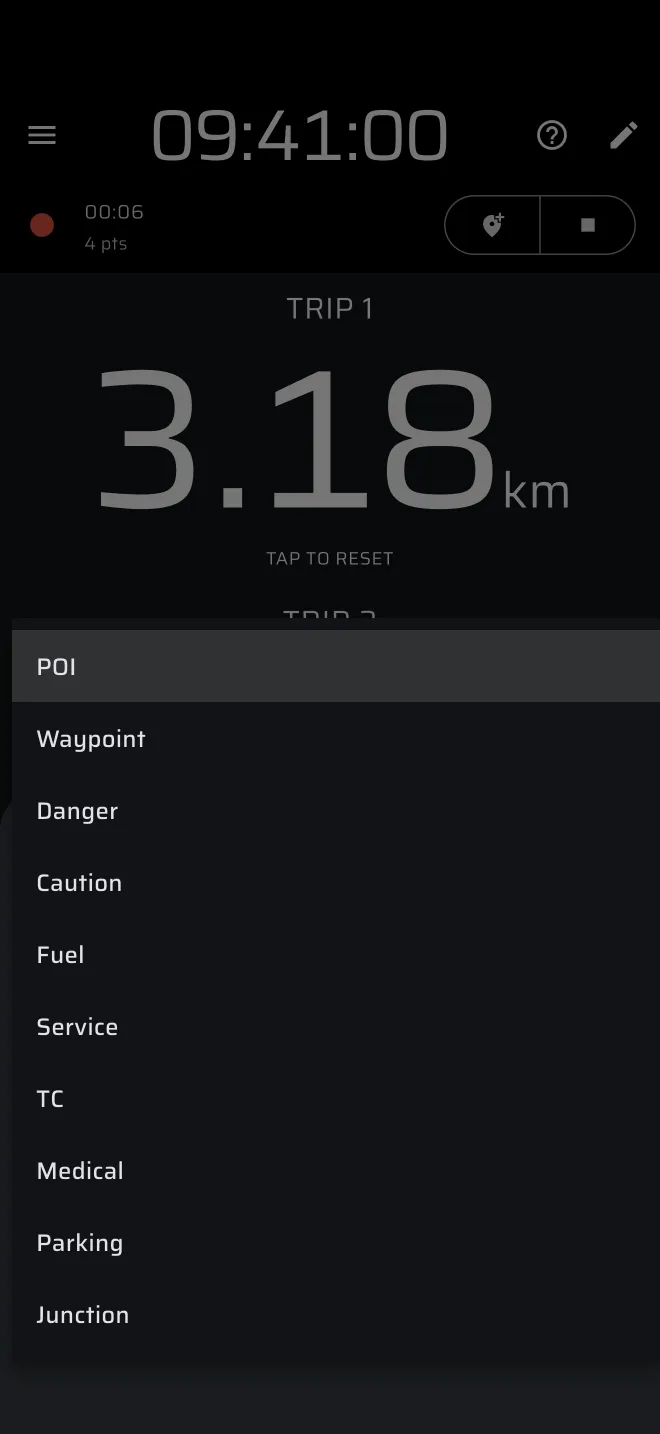The height and width of the screenshot is (1434, 660).
Task: Choose Medical from the list
Action: click(x=336, y=1170)
